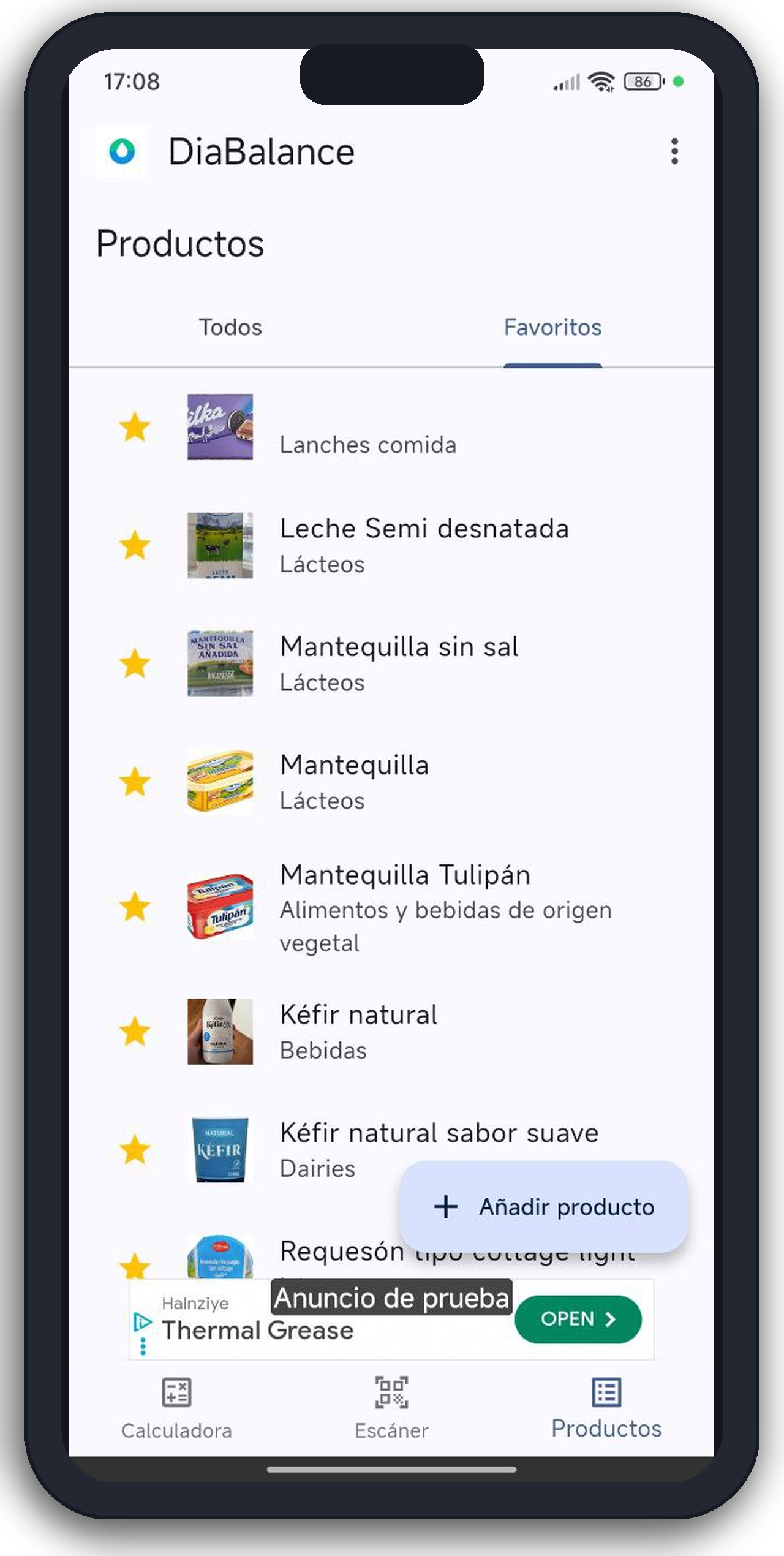Click the Añadir producto button
The image size is (784, 1556).
545,1207
